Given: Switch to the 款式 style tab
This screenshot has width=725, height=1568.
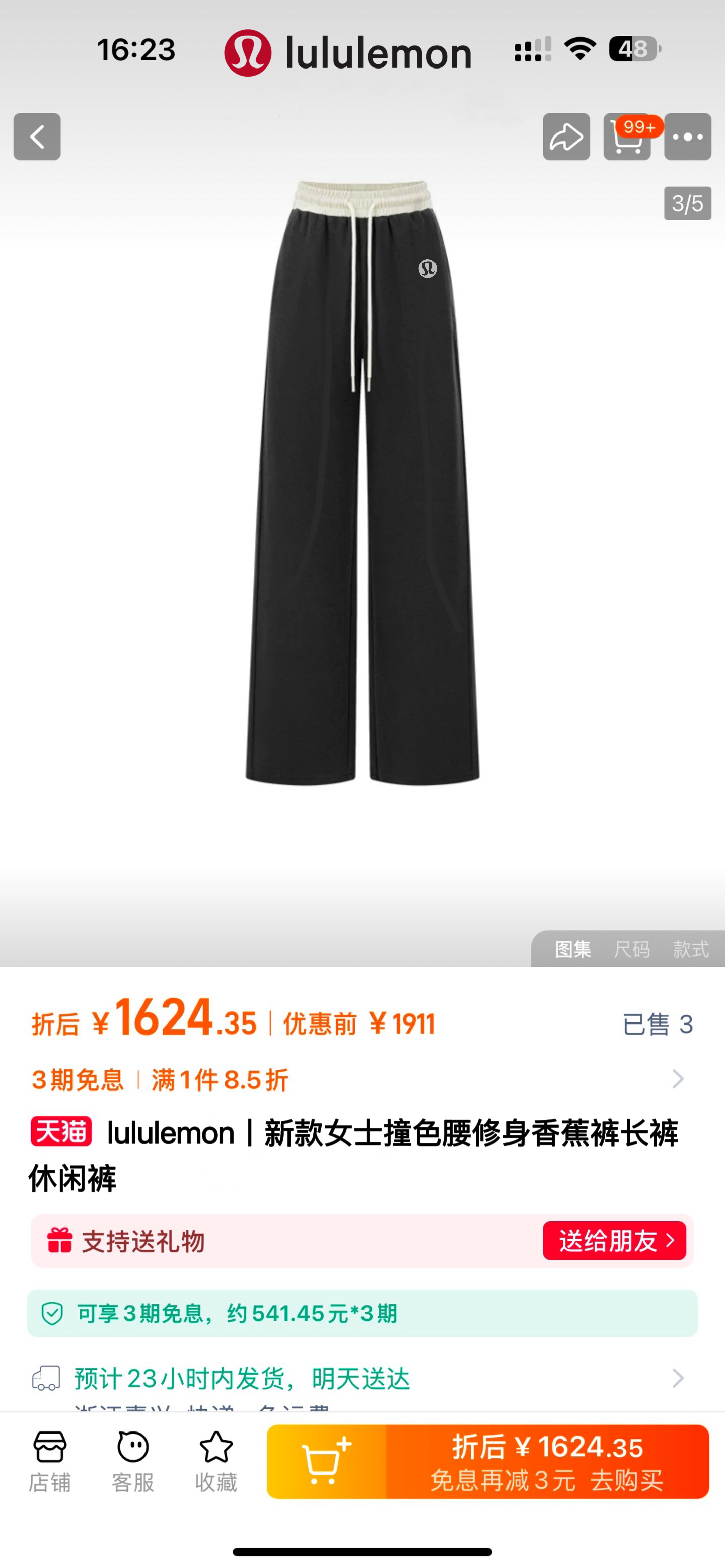Looking at the screenshot, I should click(x=690, y=948).
